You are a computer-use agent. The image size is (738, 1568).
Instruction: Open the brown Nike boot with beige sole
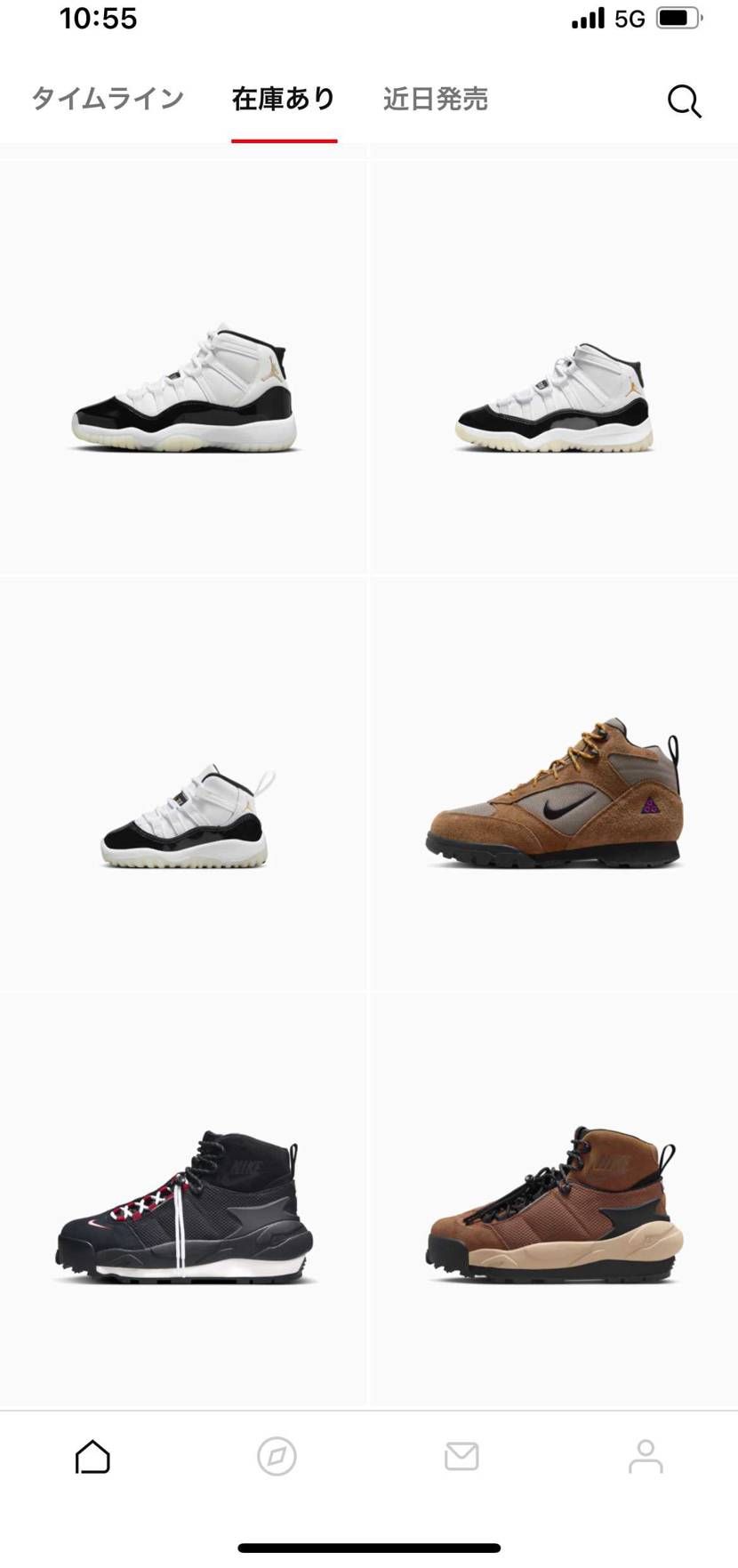tap(555, 1201)
